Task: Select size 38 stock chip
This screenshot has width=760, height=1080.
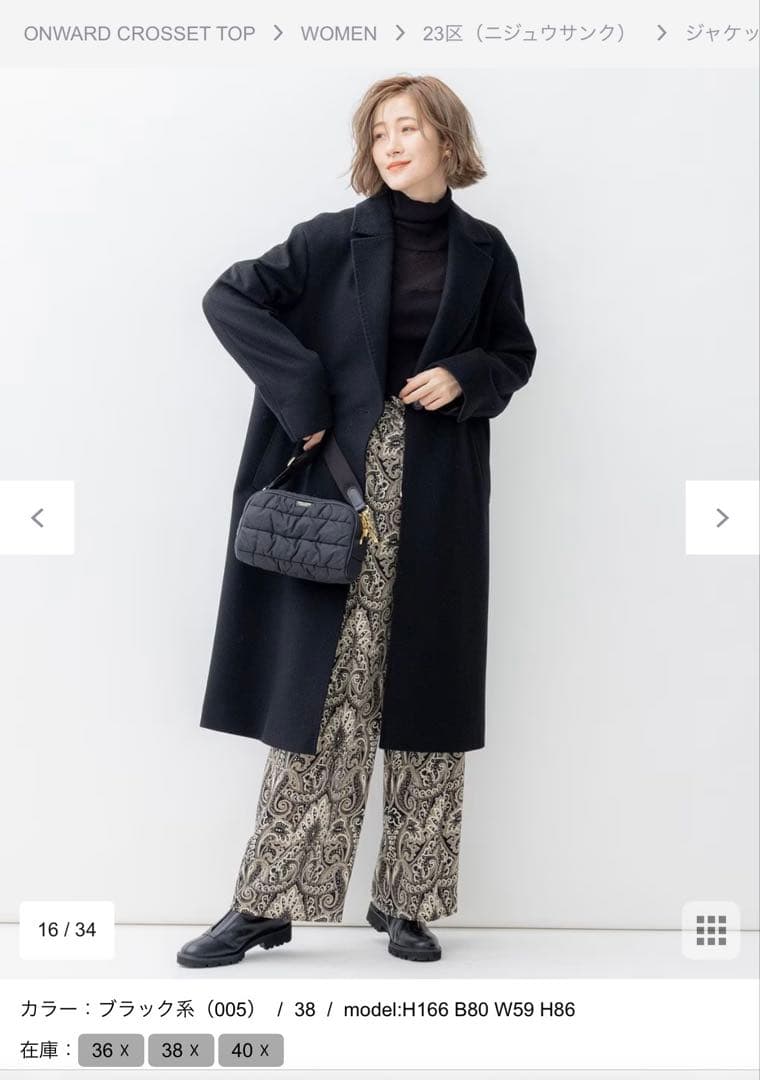Action: coord(180,1050)
